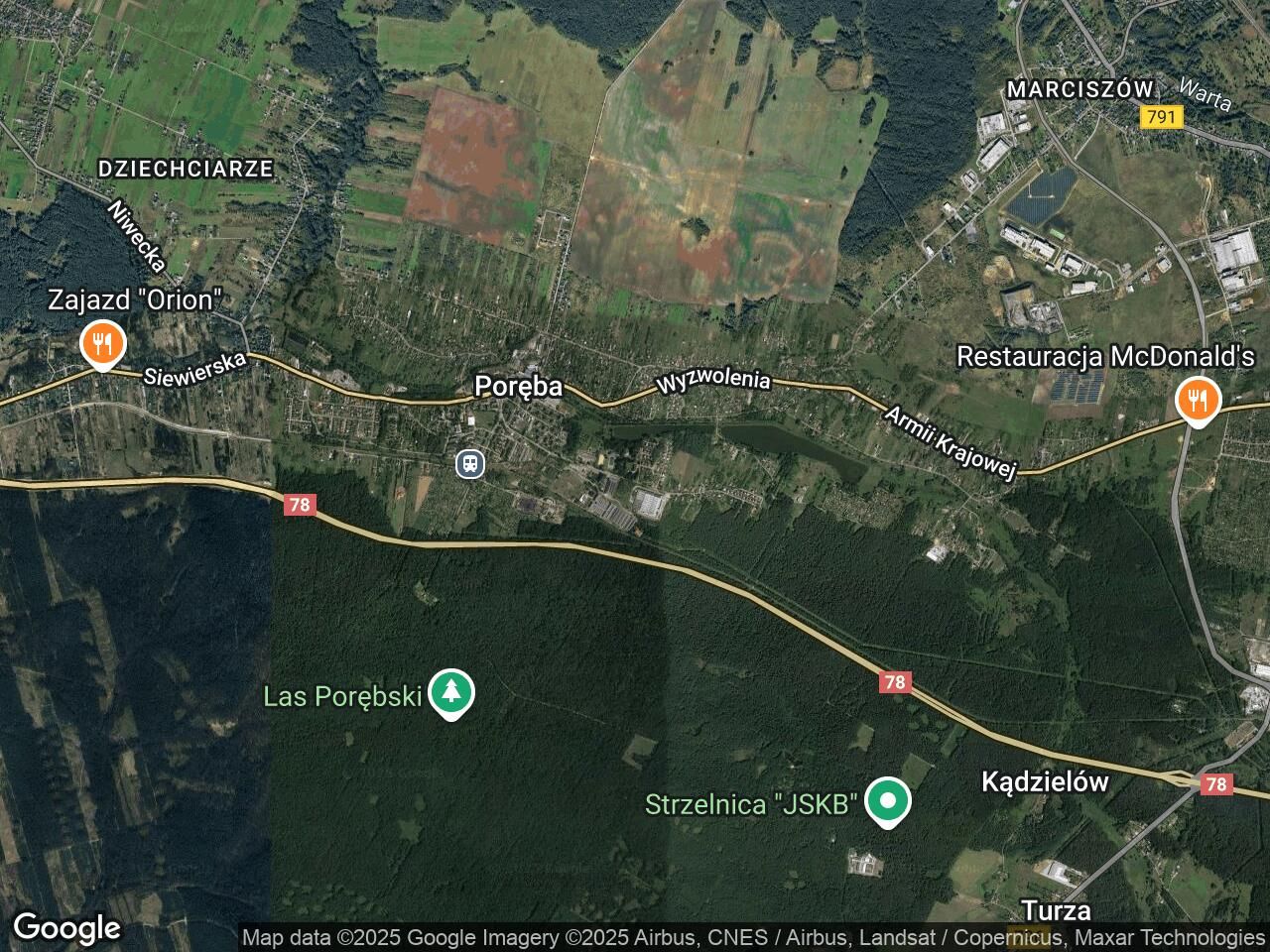Open the Strzelnica "JSKB" place marker
This screenshot has width=1270, height=952.
pos(888,801)
